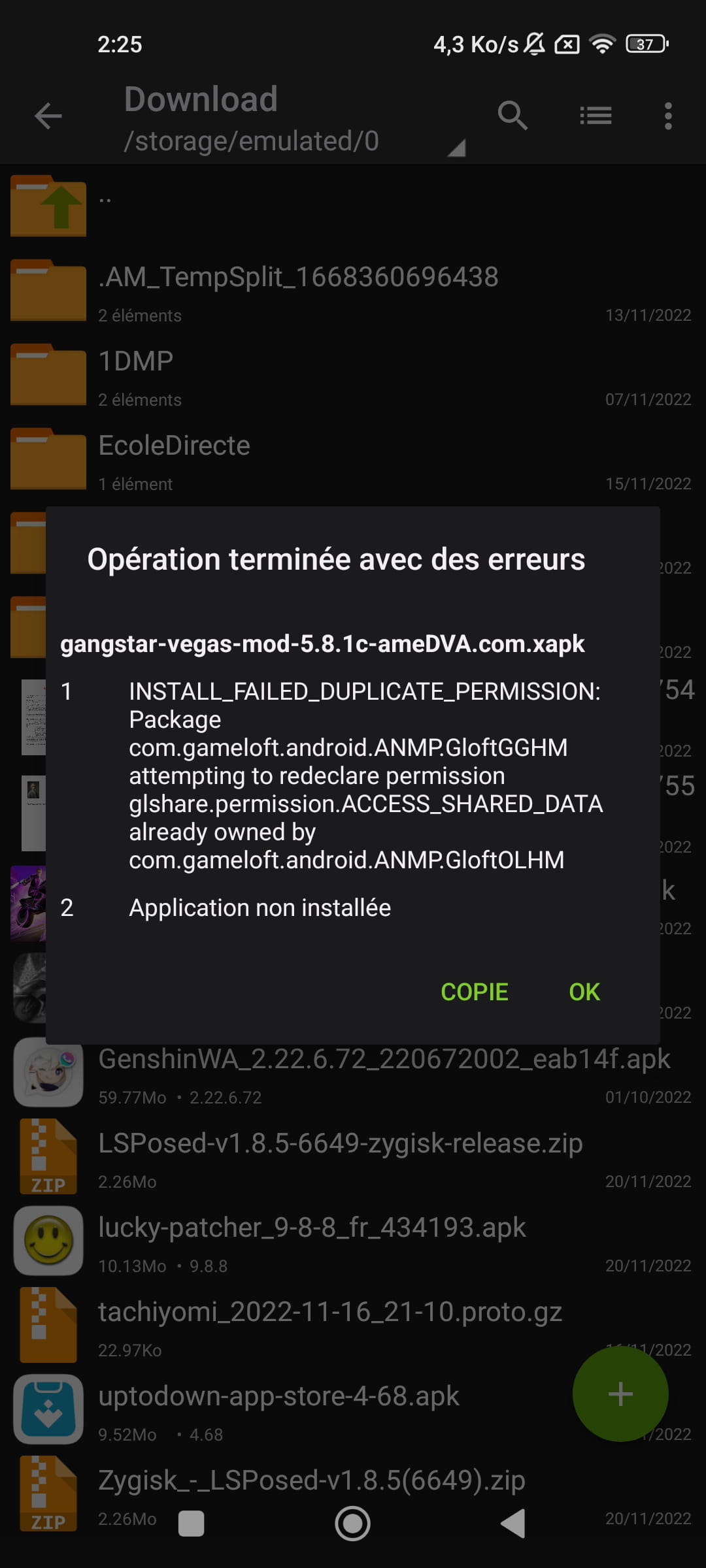Go back using the system back button
This screenshot has width=706, height=1568.
click(514, 1524)
